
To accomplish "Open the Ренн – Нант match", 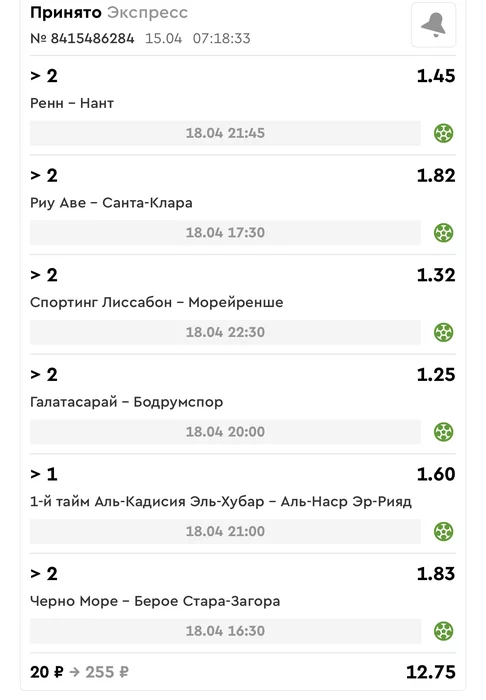I will pyautogui.click(x=72, y=103).
